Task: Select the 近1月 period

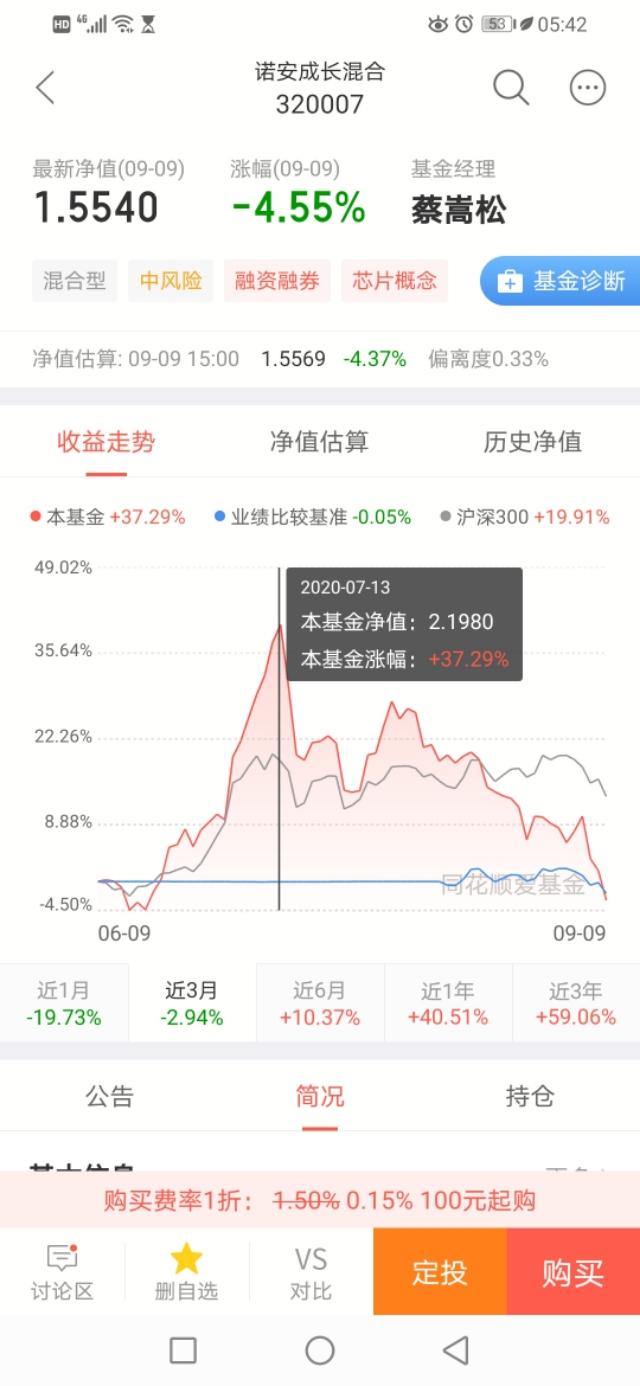Action: 64,1004
